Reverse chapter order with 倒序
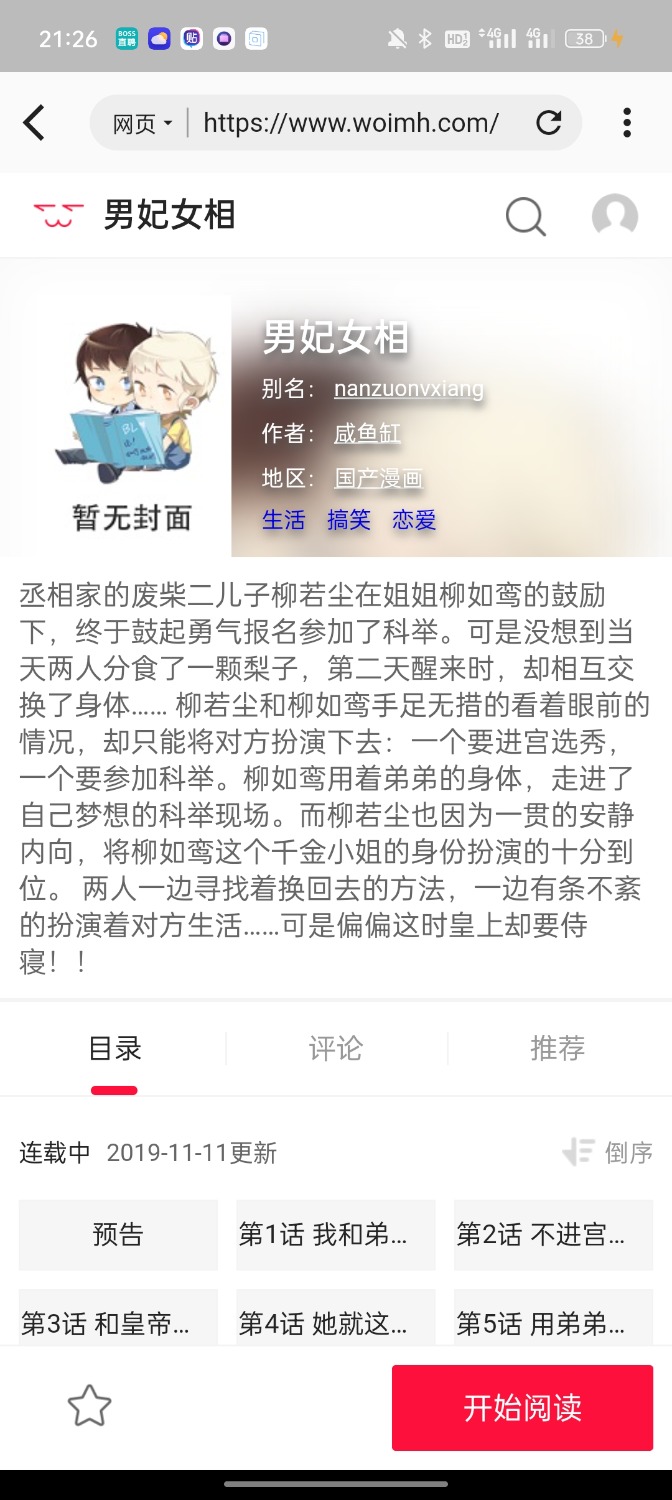672x1500 pixels. coord(608,1152)
